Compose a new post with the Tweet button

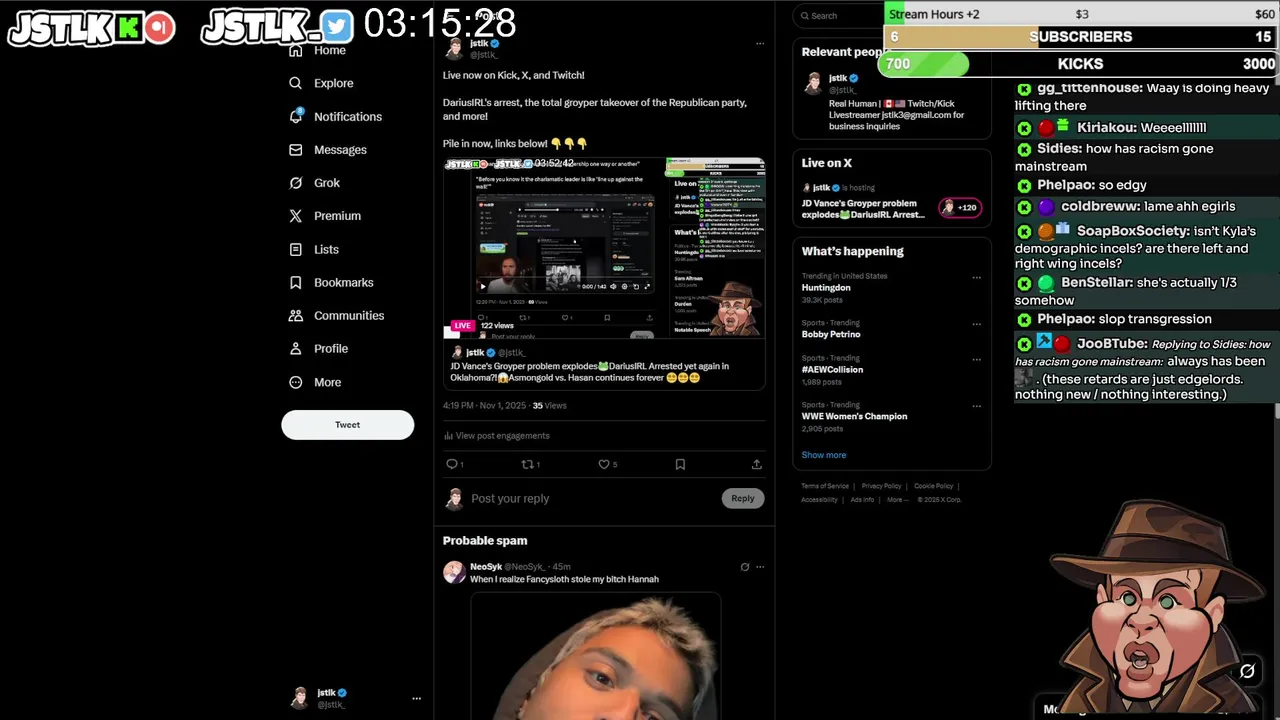tap(347, 425)
